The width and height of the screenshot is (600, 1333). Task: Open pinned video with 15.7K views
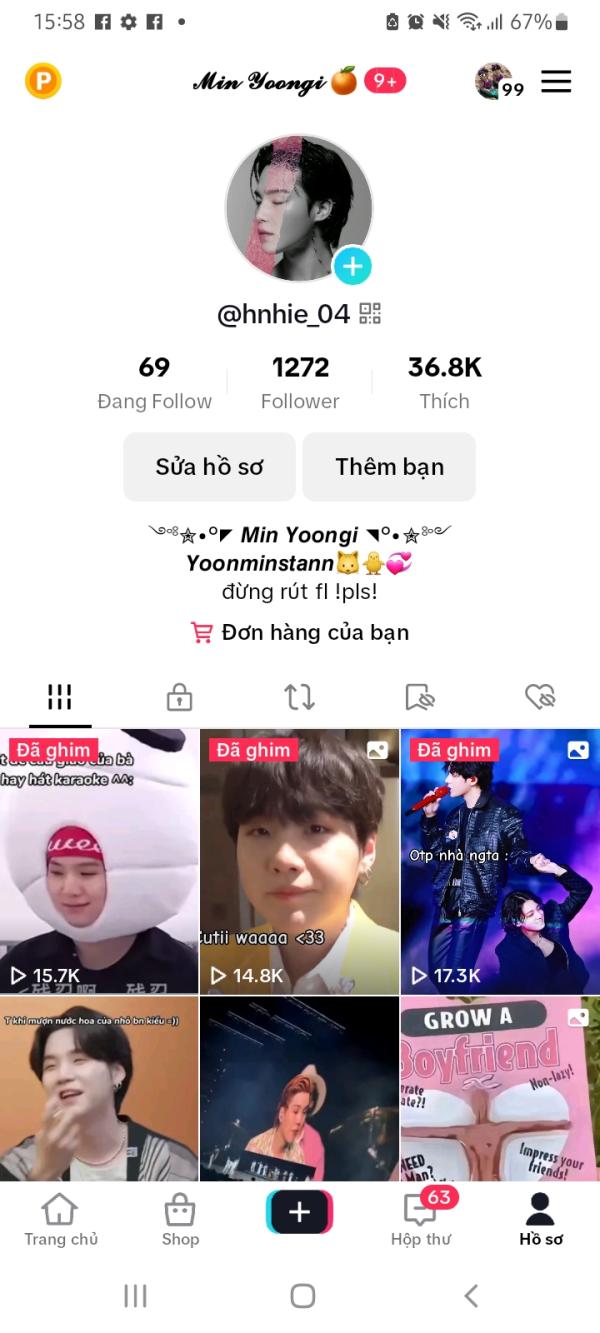pyautogui.click(x=99, y=862)
